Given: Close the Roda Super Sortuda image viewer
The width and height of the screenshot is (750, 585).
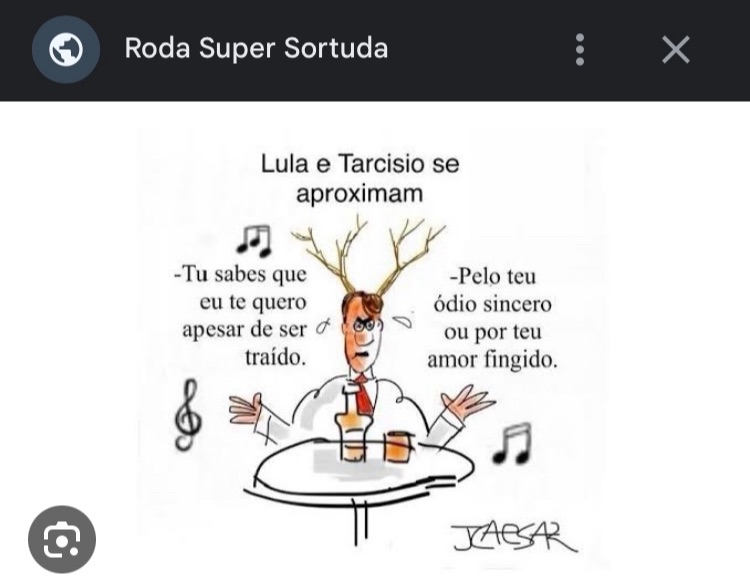Looking at the screenshot, I should coord(676,49).
